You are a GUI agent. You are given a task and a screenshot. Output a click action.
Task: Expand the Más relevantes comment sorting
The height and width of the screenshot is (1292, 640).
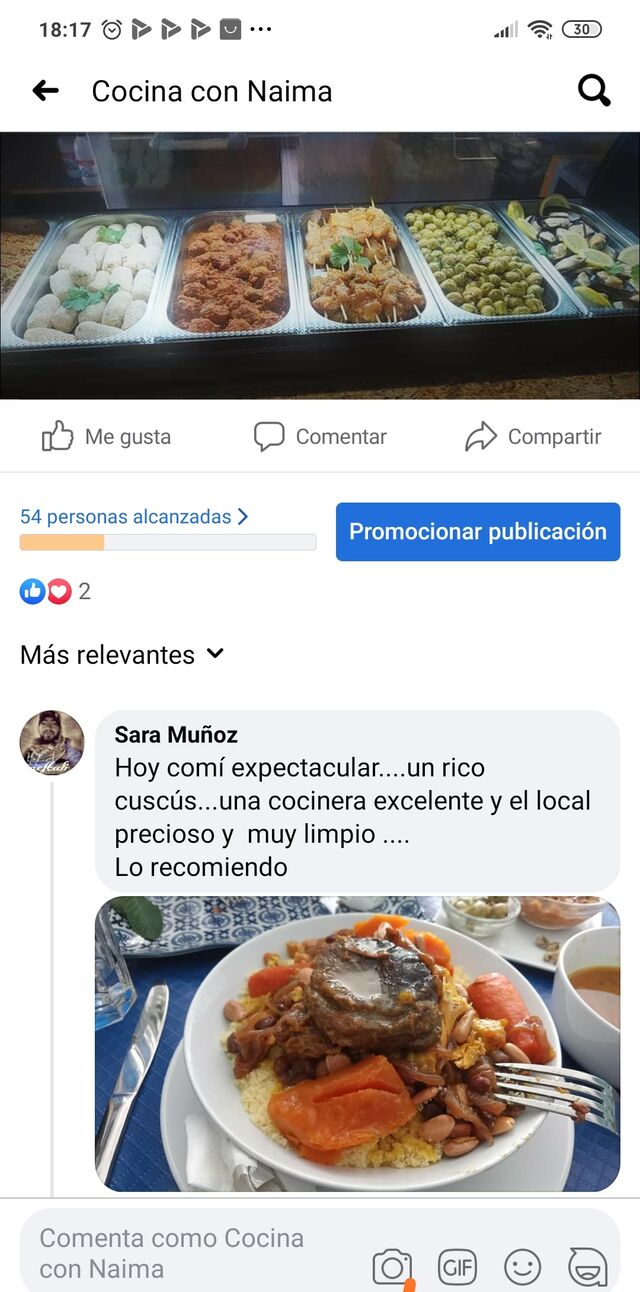coord(122,655)
